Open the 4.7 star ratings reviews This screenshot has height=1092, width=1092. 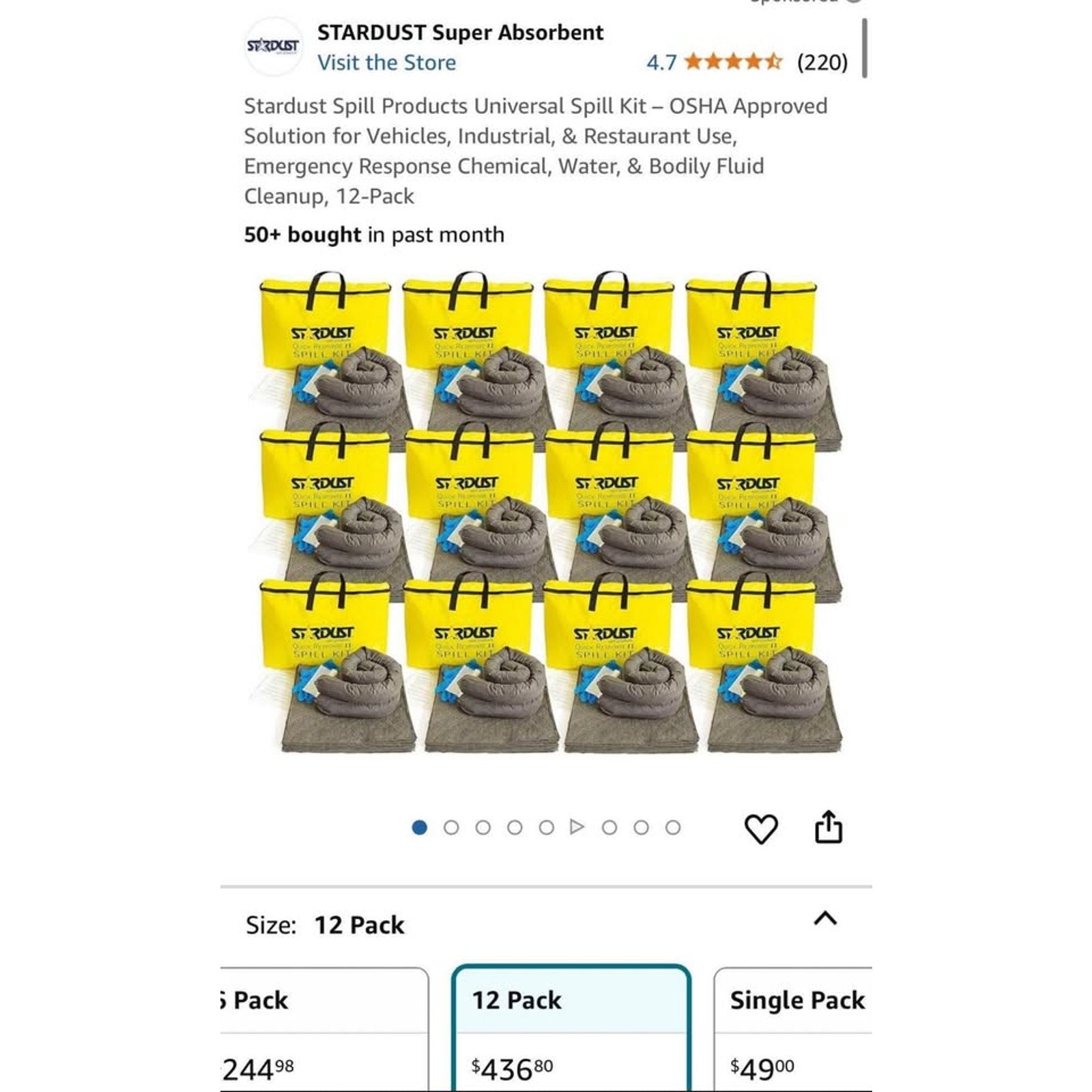[747, 63]
